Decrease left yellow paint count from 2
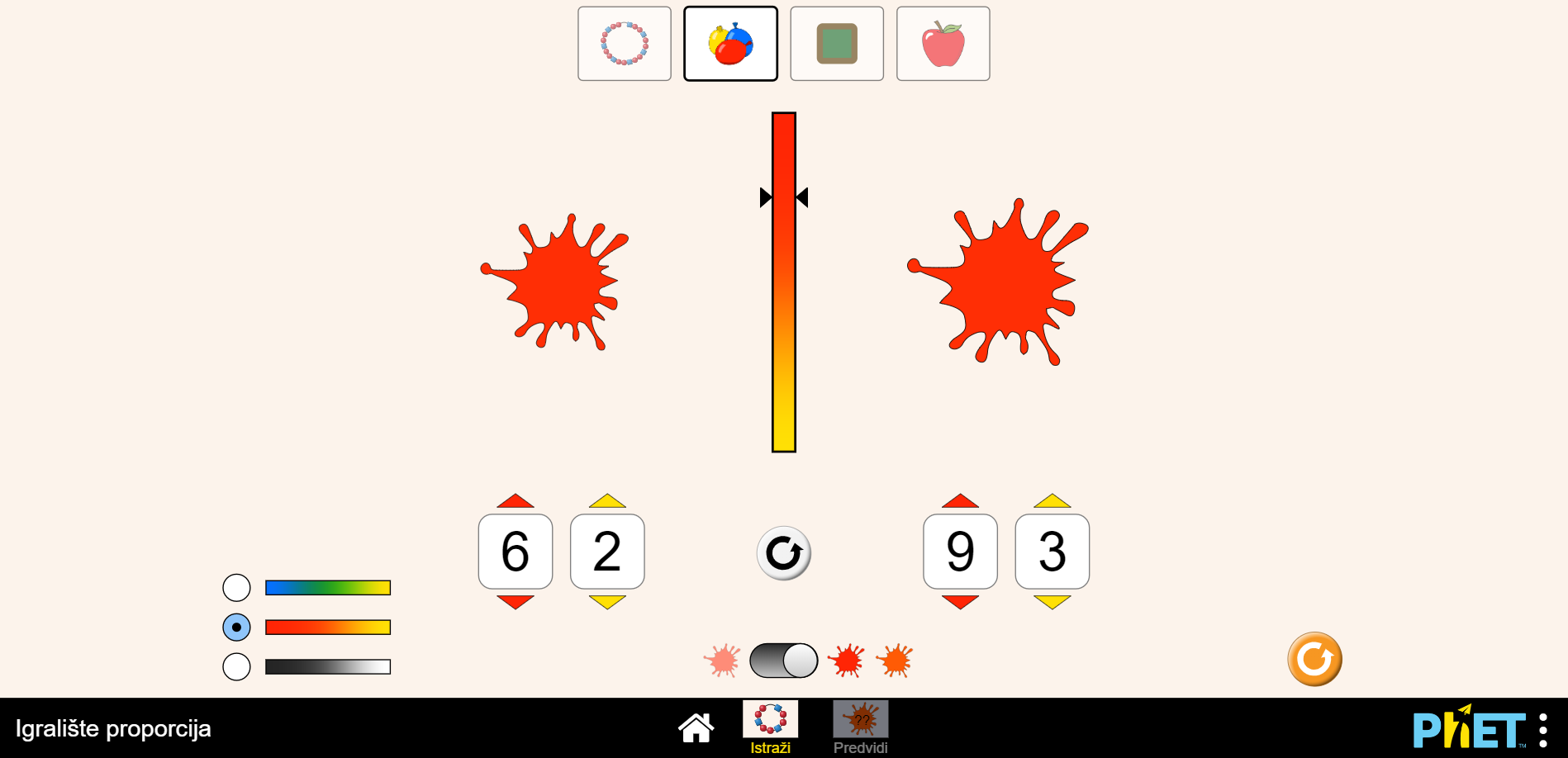Image resolution: width=1568 pixels, height=758 pixels. click(x=607, y=602)
